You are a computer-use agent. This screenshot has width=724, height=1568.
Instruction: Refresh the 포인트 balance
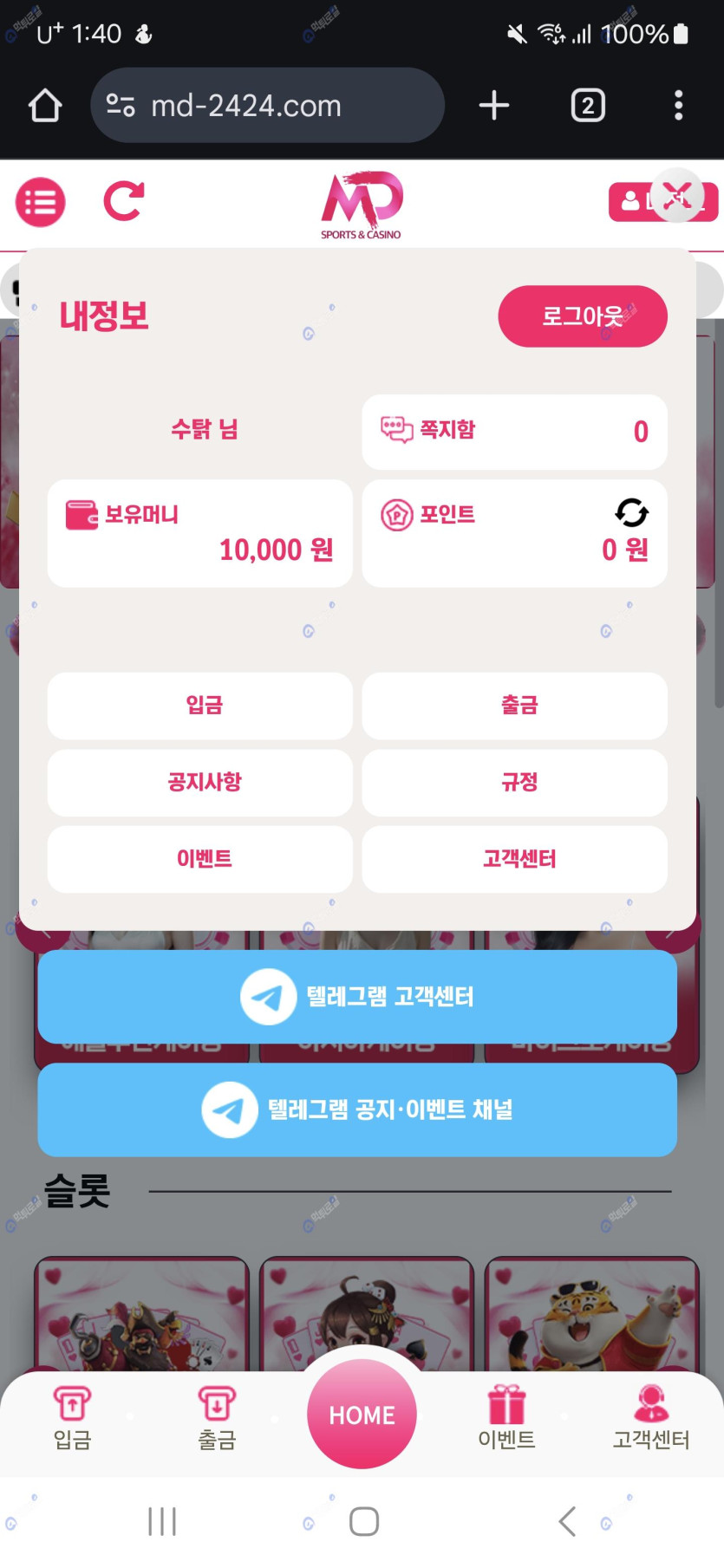631,512
